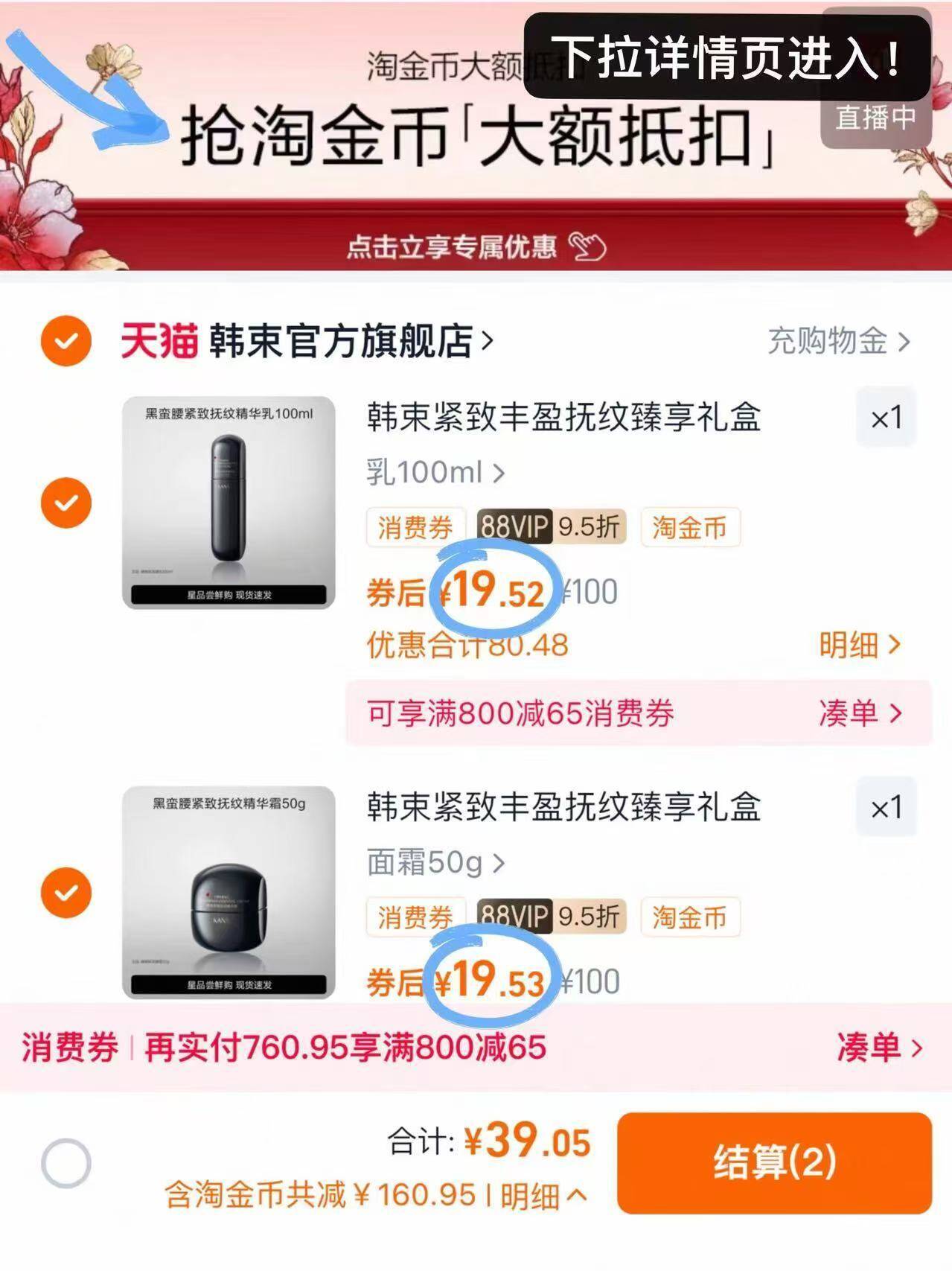952x1271 pixels.
Task: Click the 淘金币 tag on the face cream product
Action: click(689, 917)
